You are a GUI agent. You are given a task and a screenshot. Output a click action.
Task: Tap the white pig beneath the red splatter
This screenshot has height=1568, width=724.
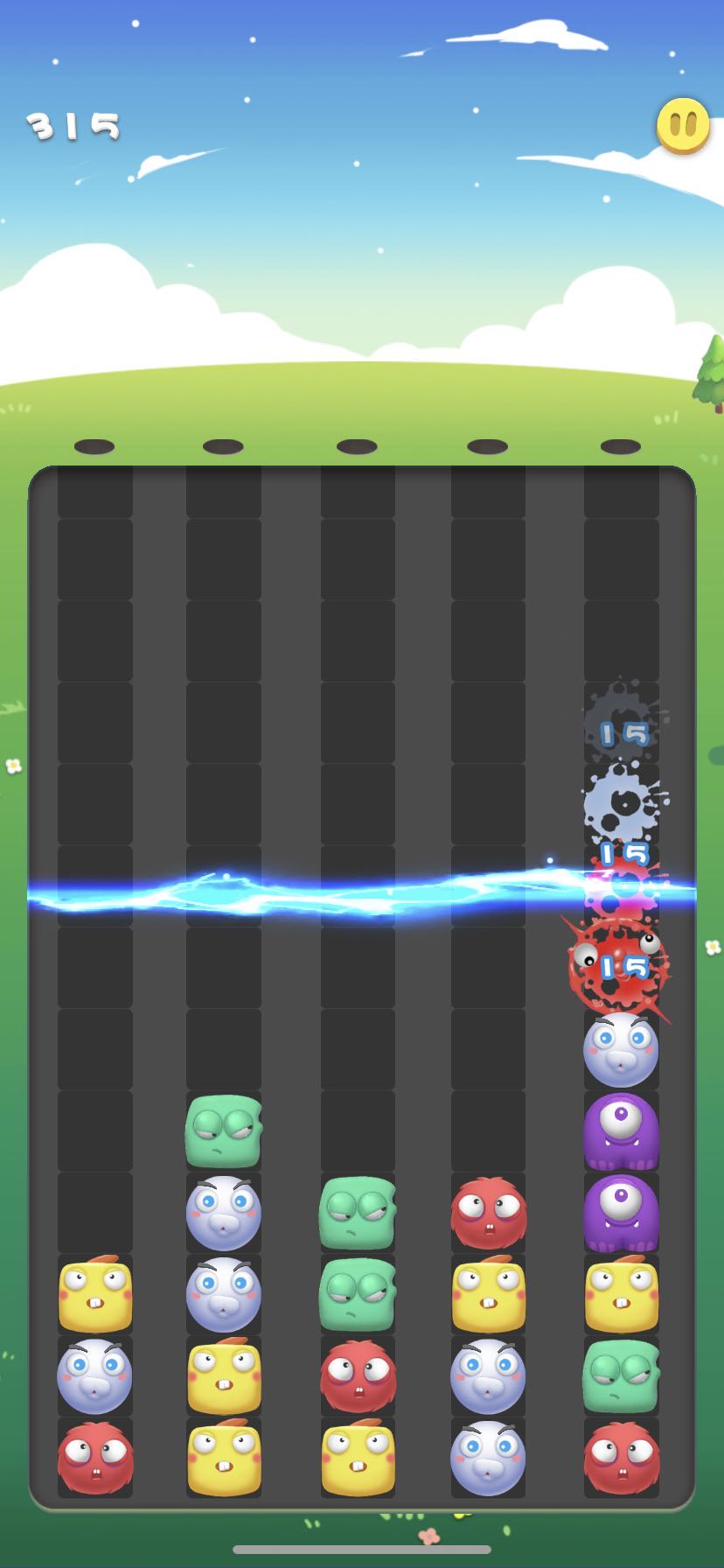click(x=620, y=1049)
